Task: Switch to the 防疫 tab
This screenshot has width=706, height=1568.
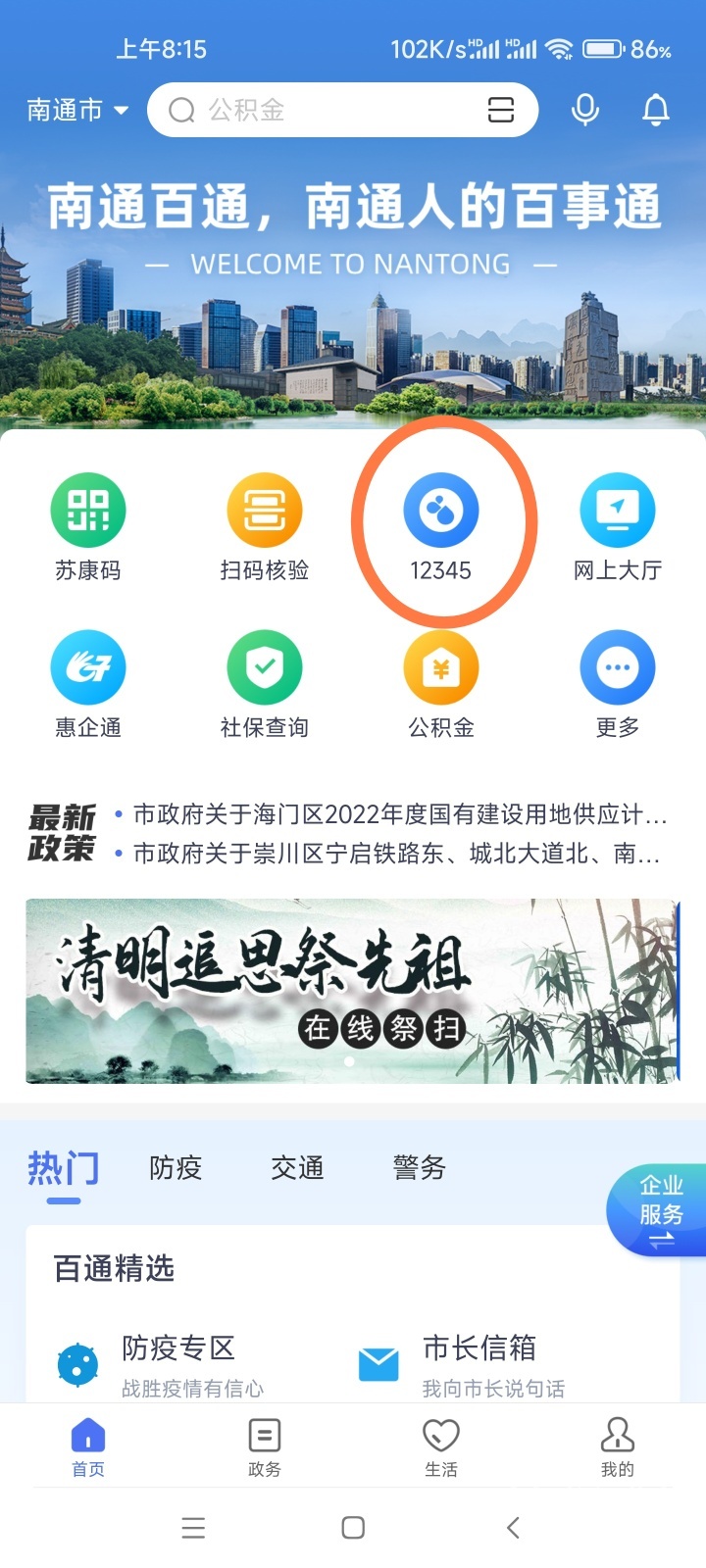Action: [x=176, y=1168]
